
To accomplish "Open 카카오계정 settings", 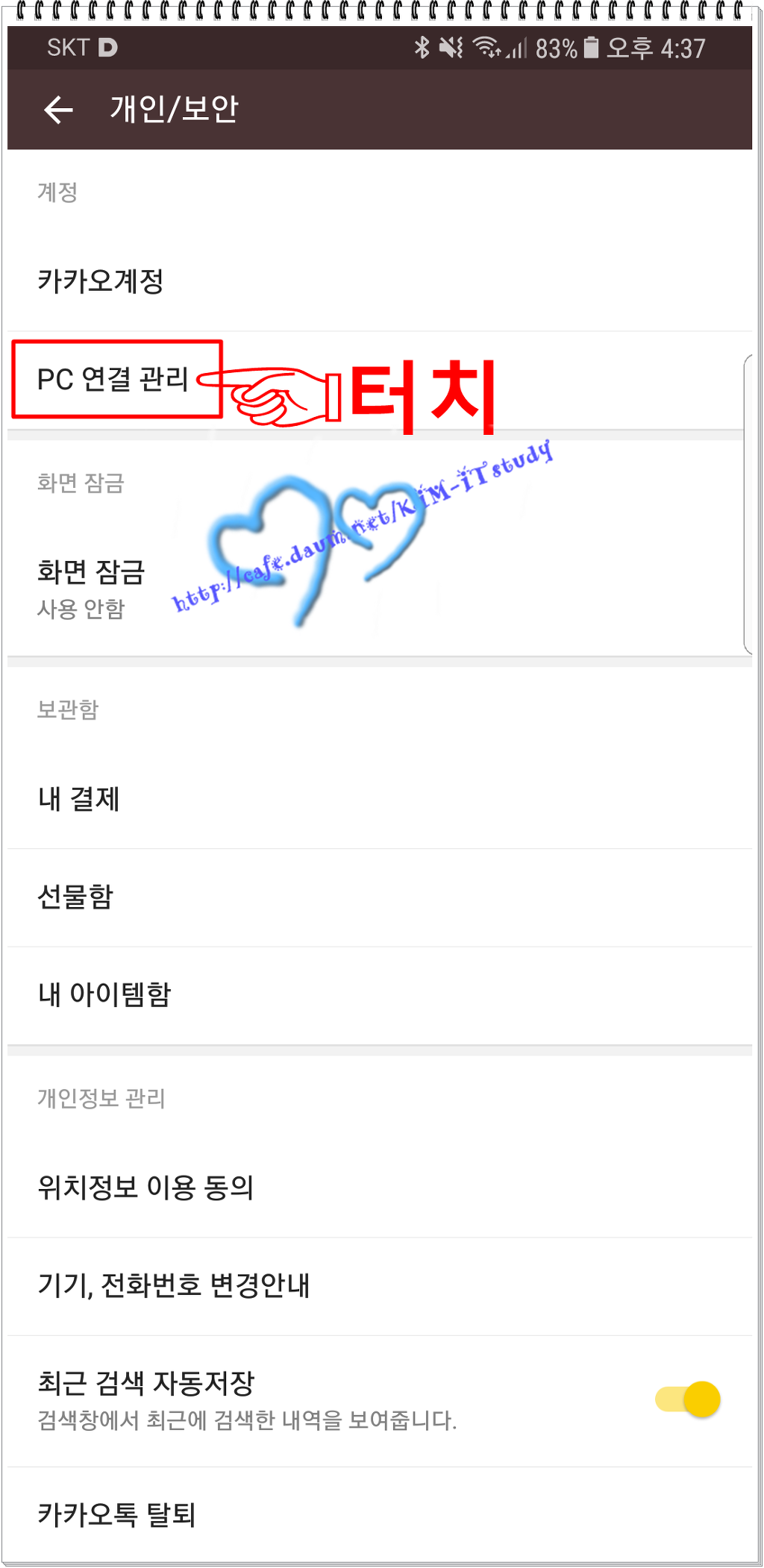I will 101,281.
